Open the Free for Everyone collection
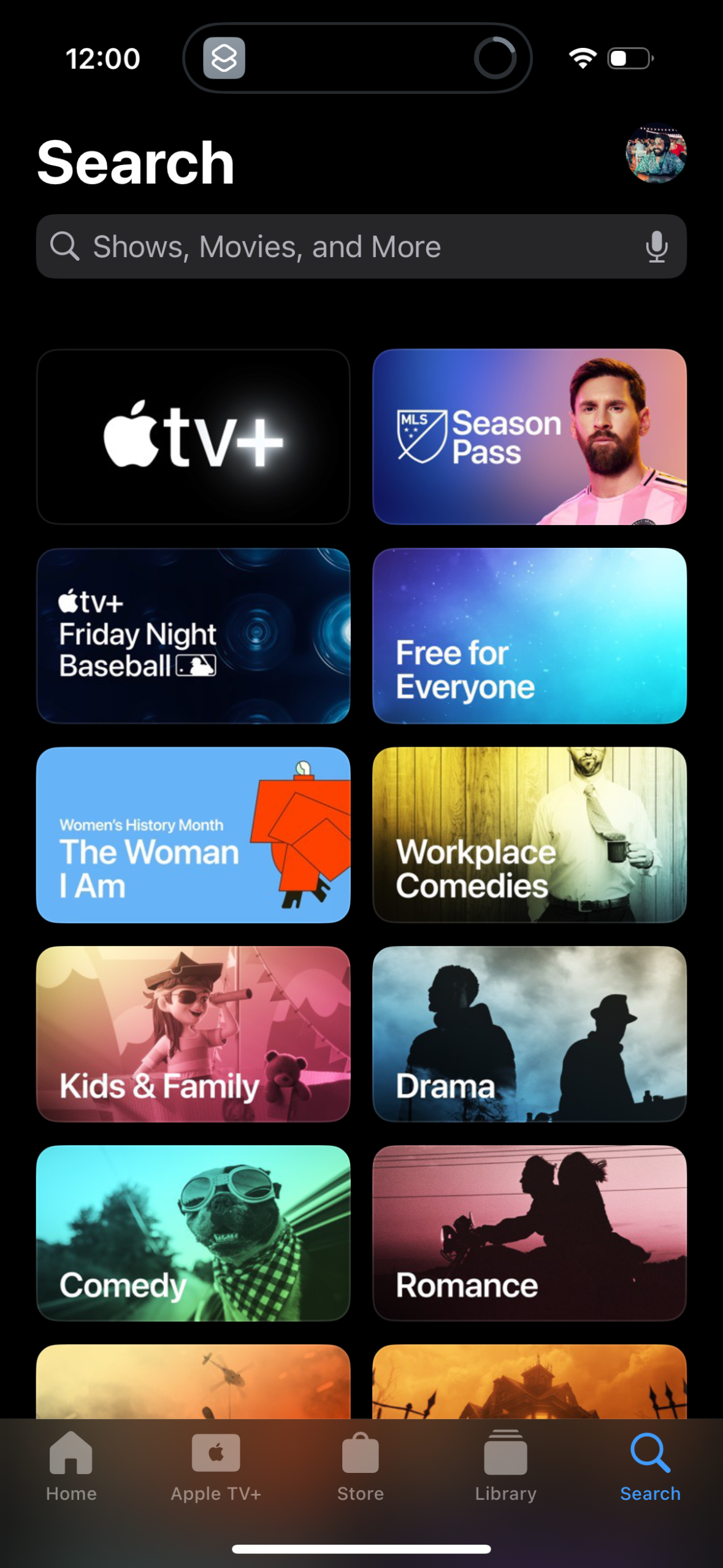 [530, 636]
